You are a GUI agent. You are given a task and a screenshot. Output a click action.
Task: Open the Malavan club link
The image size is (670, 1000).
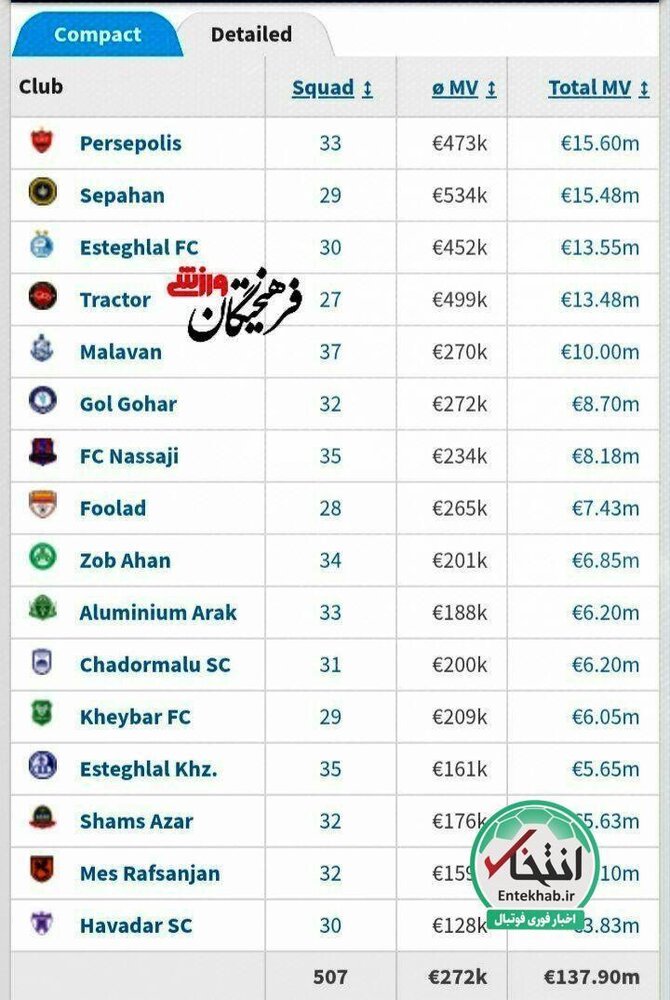pos(120,352)
